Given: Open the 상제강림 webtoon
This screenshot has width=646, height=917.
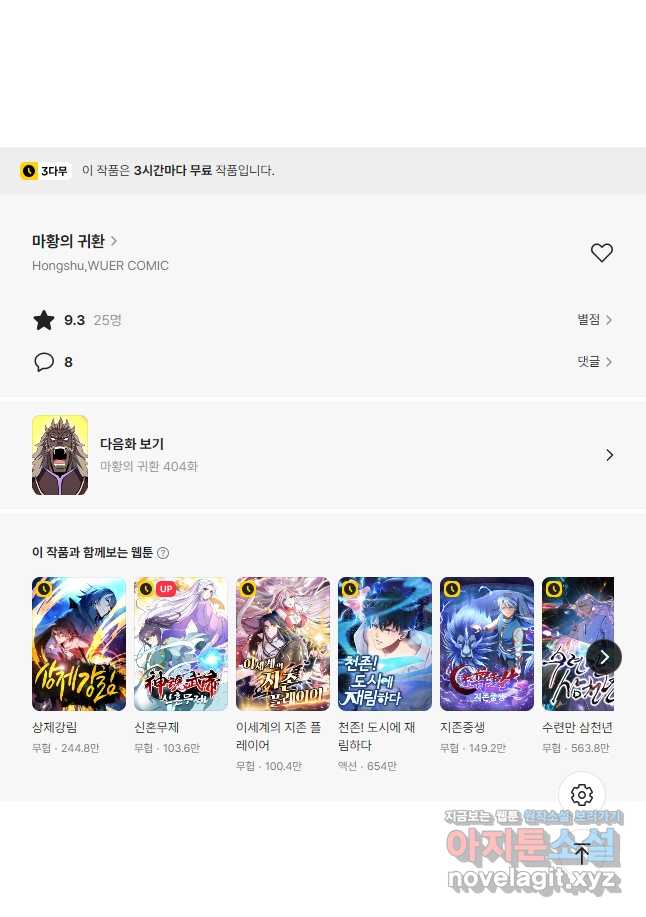Looking at the screenshot, I should 79,644.
